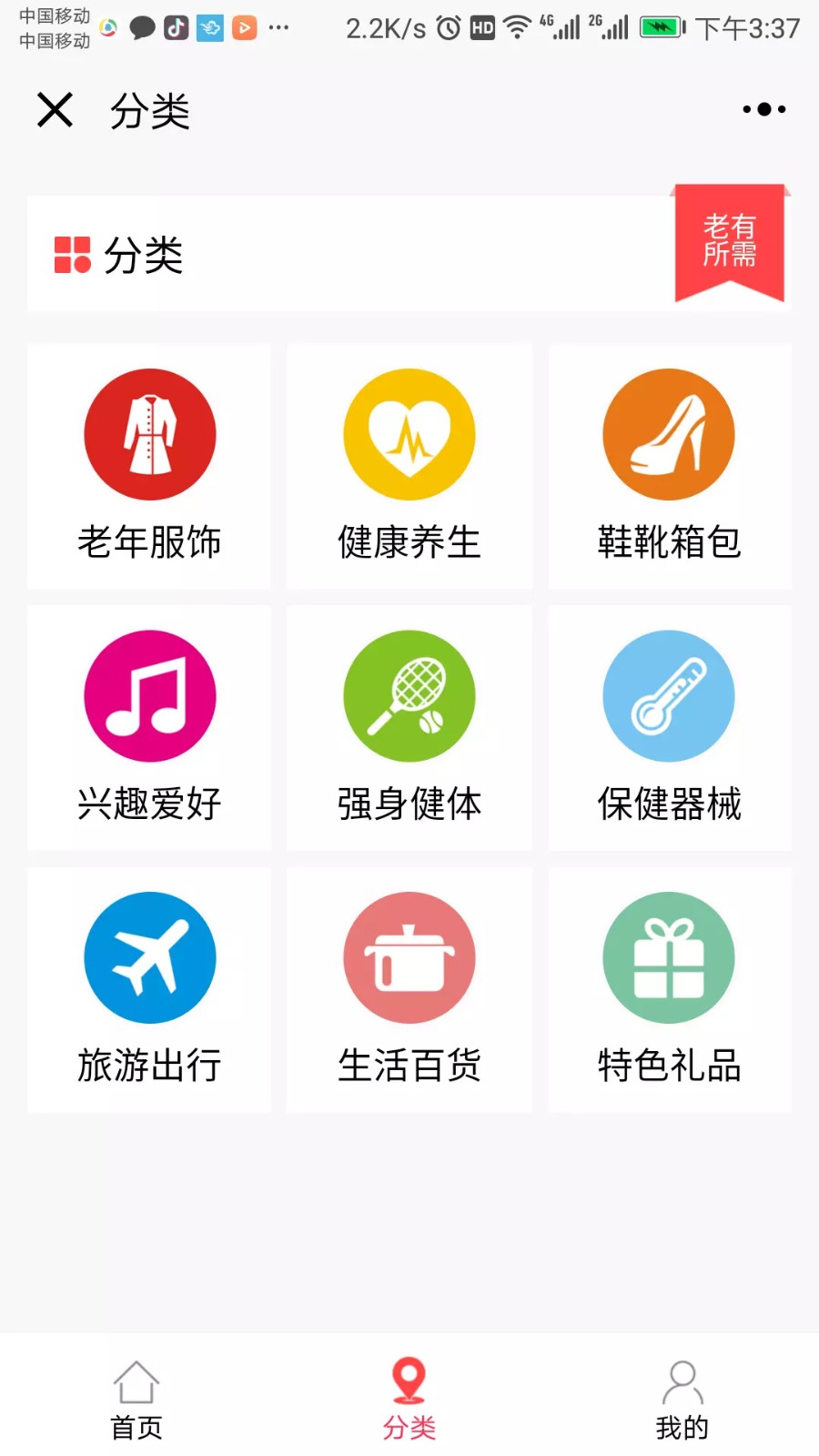Close the 分类 mini program page
Screen dimensions: 819x1456
click(55, 110)
